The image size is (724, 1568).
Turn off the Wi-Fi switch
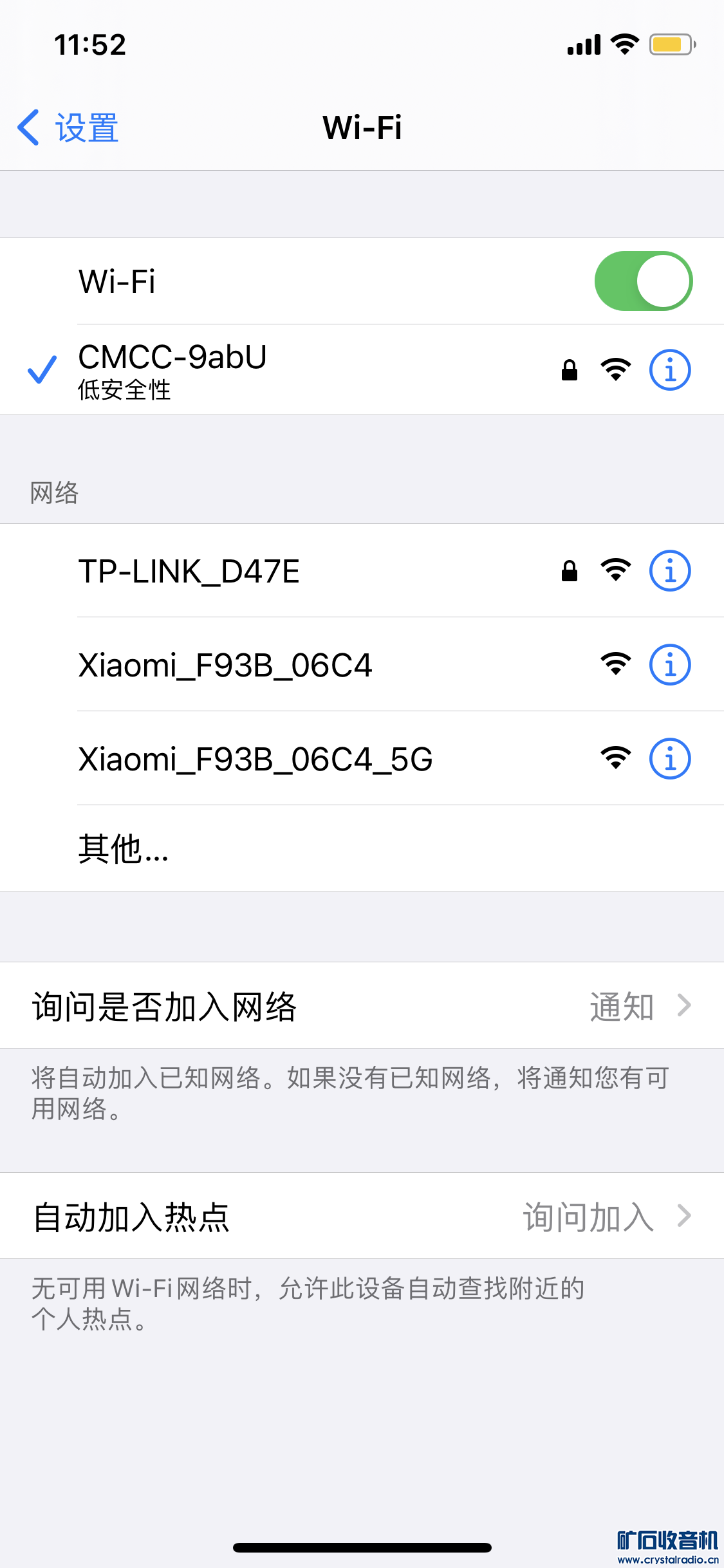[643, 281]
